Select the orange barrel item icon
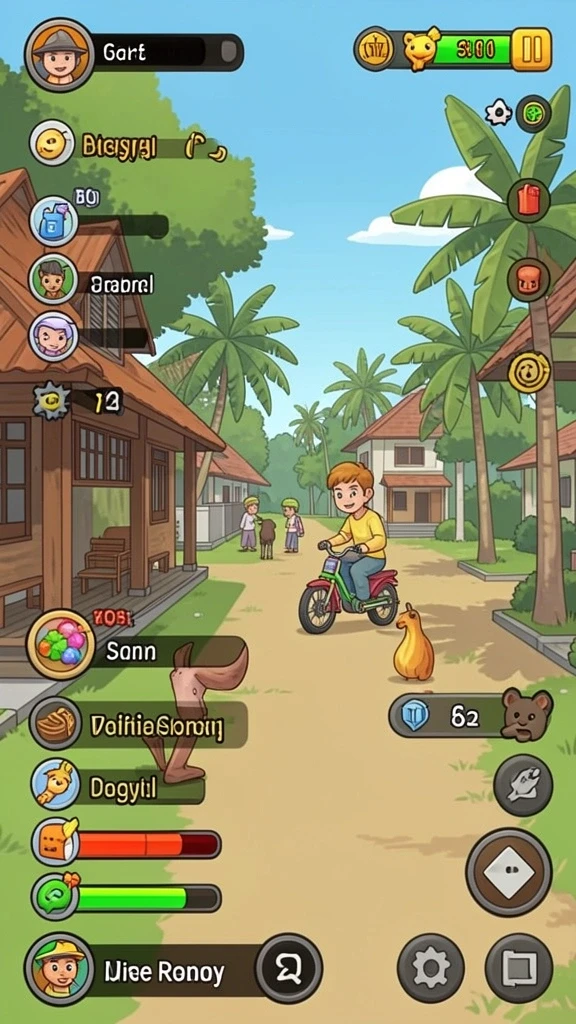 pos(528,280)
